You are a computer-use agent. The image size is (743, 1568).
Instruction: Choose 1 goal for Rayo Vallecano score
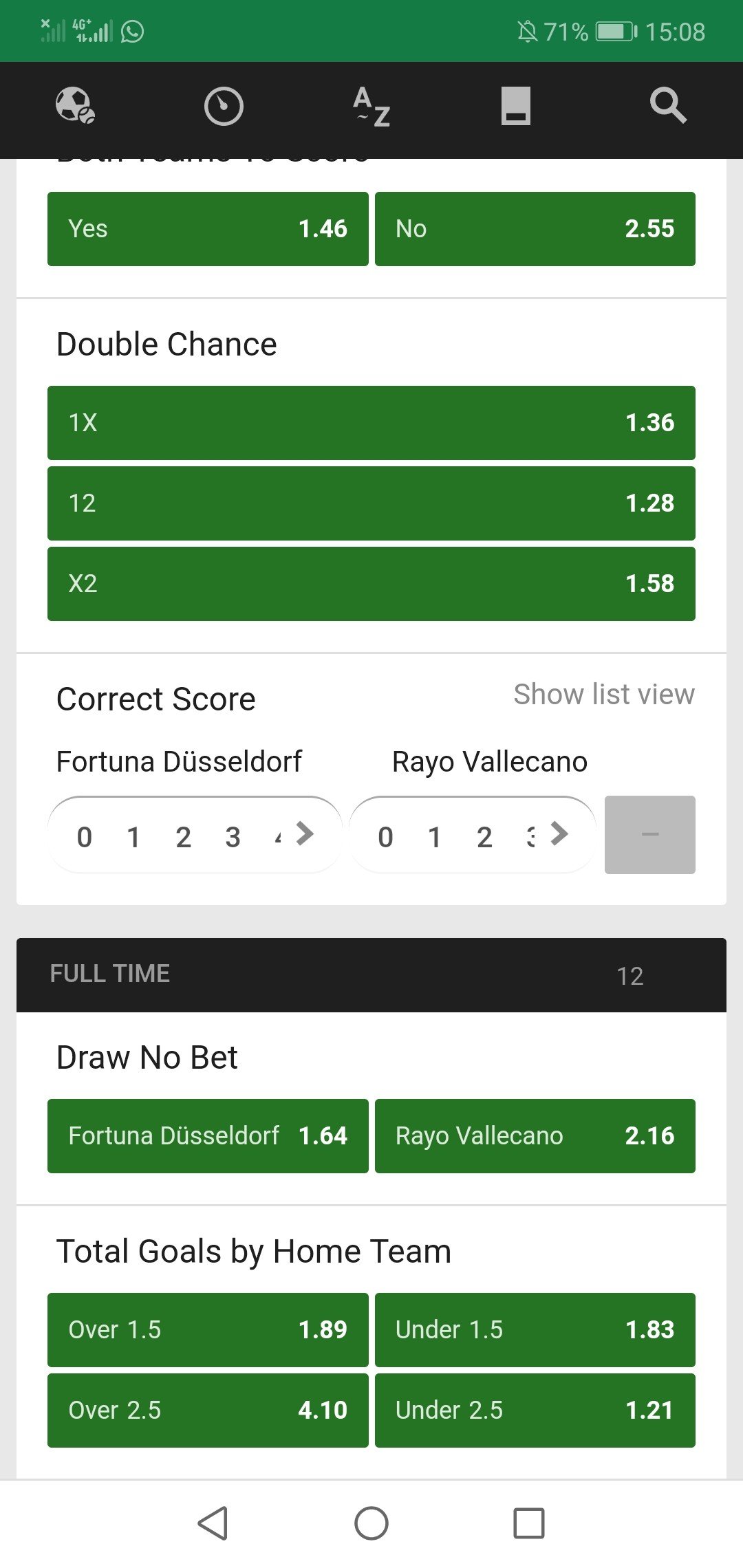[434, 837]
